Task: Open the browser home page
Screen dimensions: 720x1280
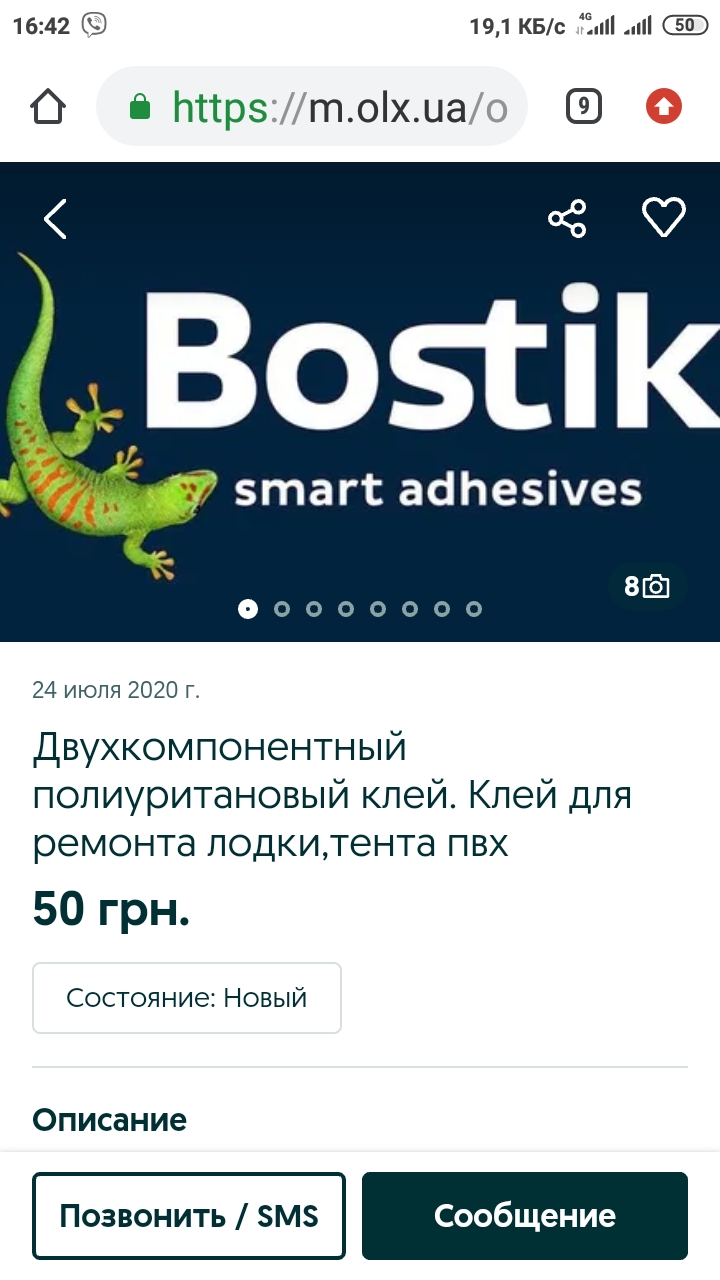Action: click(49, 107)
